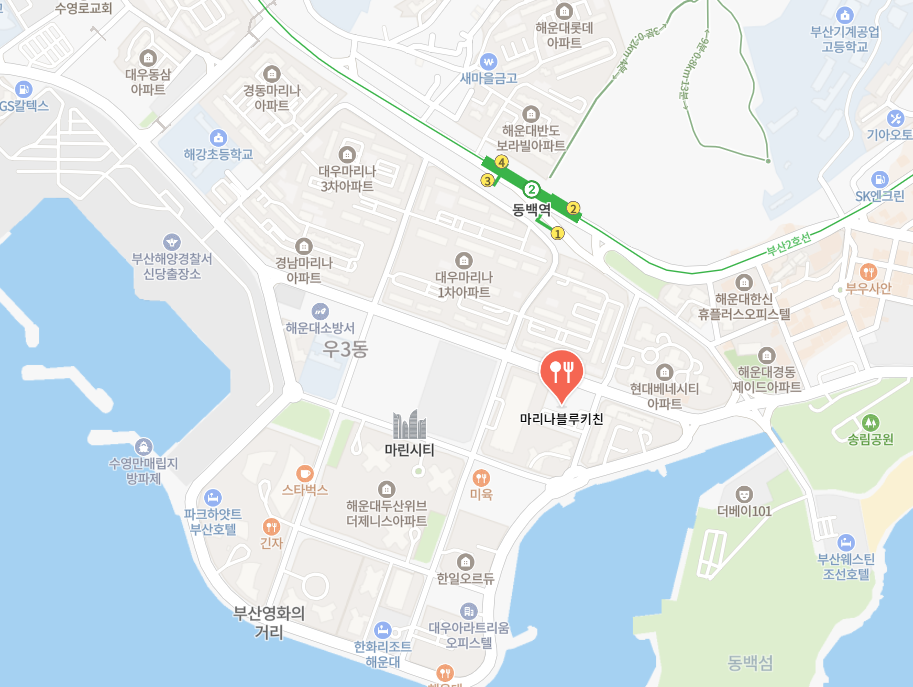Open the 한화리조트 해운대 marker

point(383,629)
